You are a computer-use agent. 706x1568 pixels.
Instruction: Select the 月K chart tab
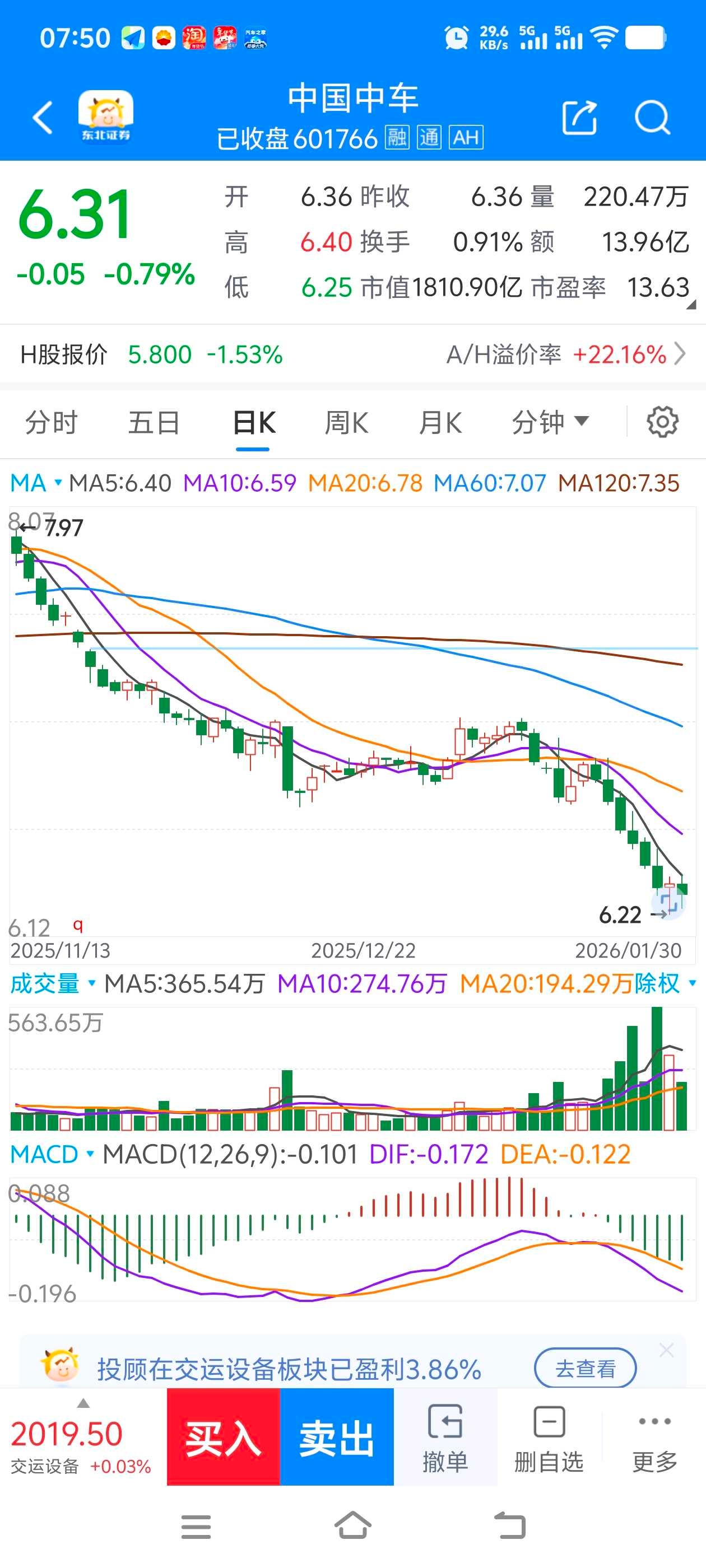[440, 422]
